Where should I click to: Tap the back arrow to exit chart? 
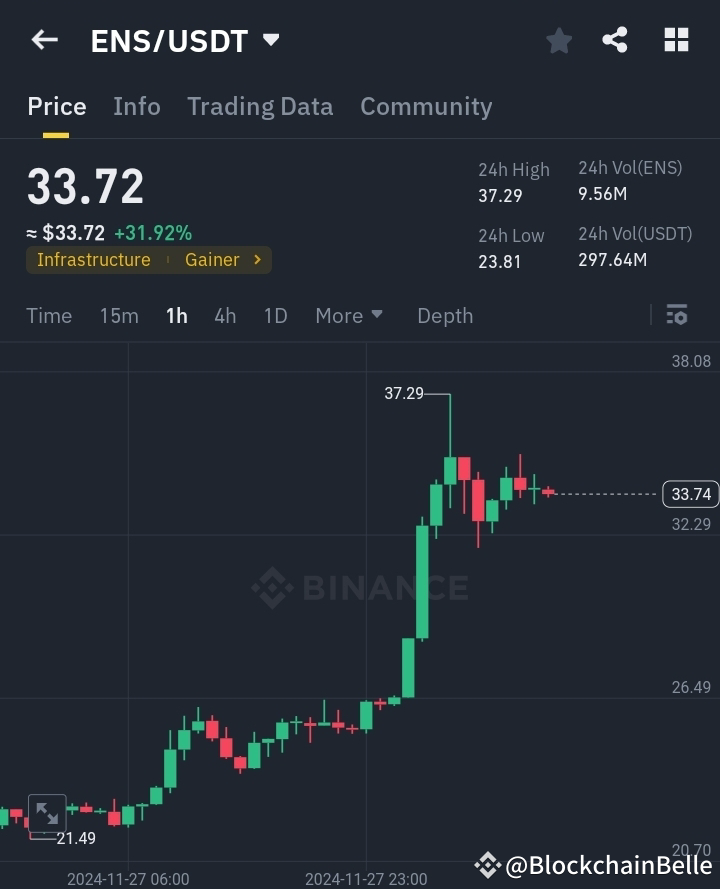43,40
